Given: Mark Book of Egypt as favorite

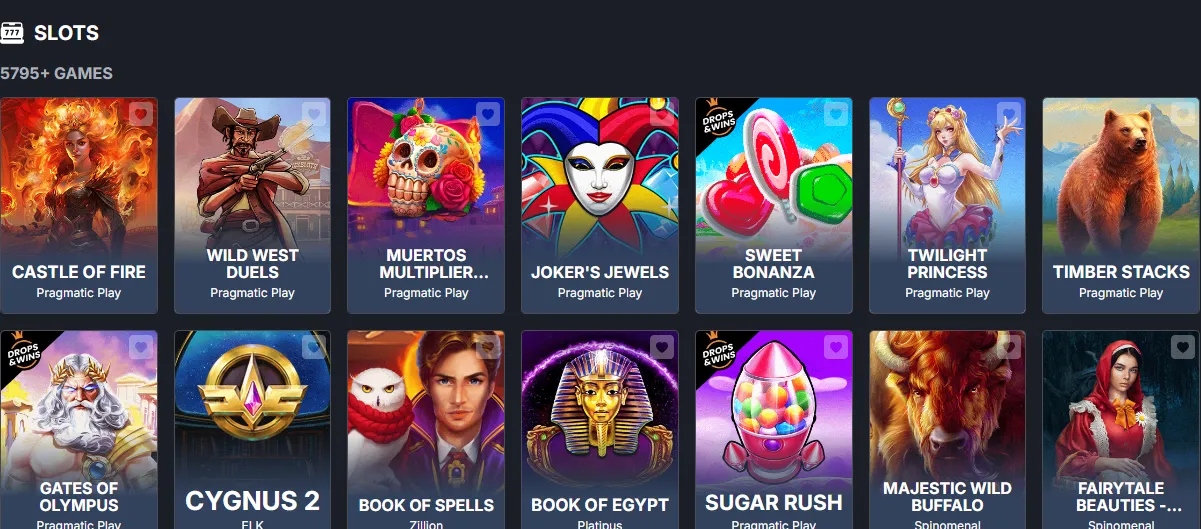Looking at the screenshot, I should click(x=662, y=347).
